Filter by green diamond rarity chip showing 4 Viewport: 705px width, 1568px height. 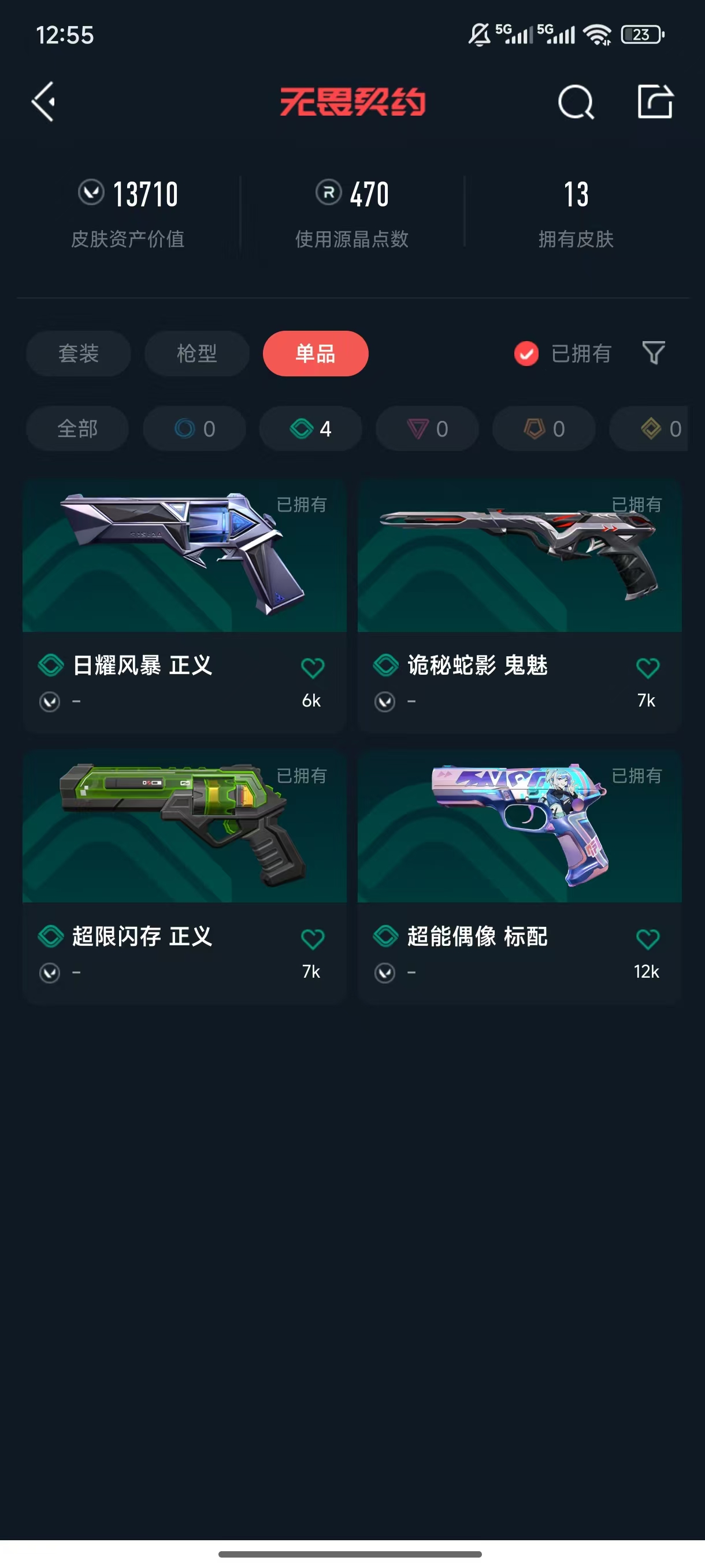point(311,428)
